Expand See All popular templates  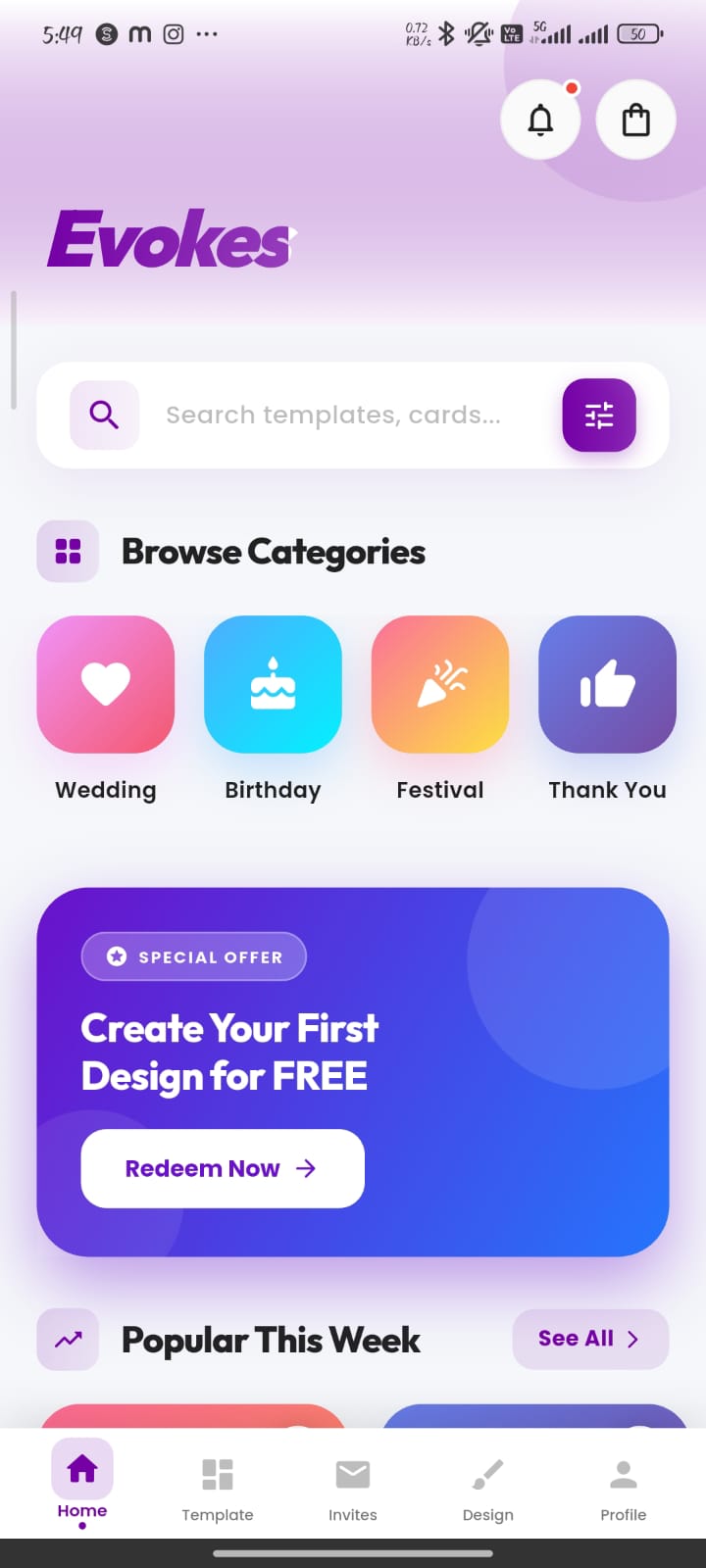pos(589,1339)
